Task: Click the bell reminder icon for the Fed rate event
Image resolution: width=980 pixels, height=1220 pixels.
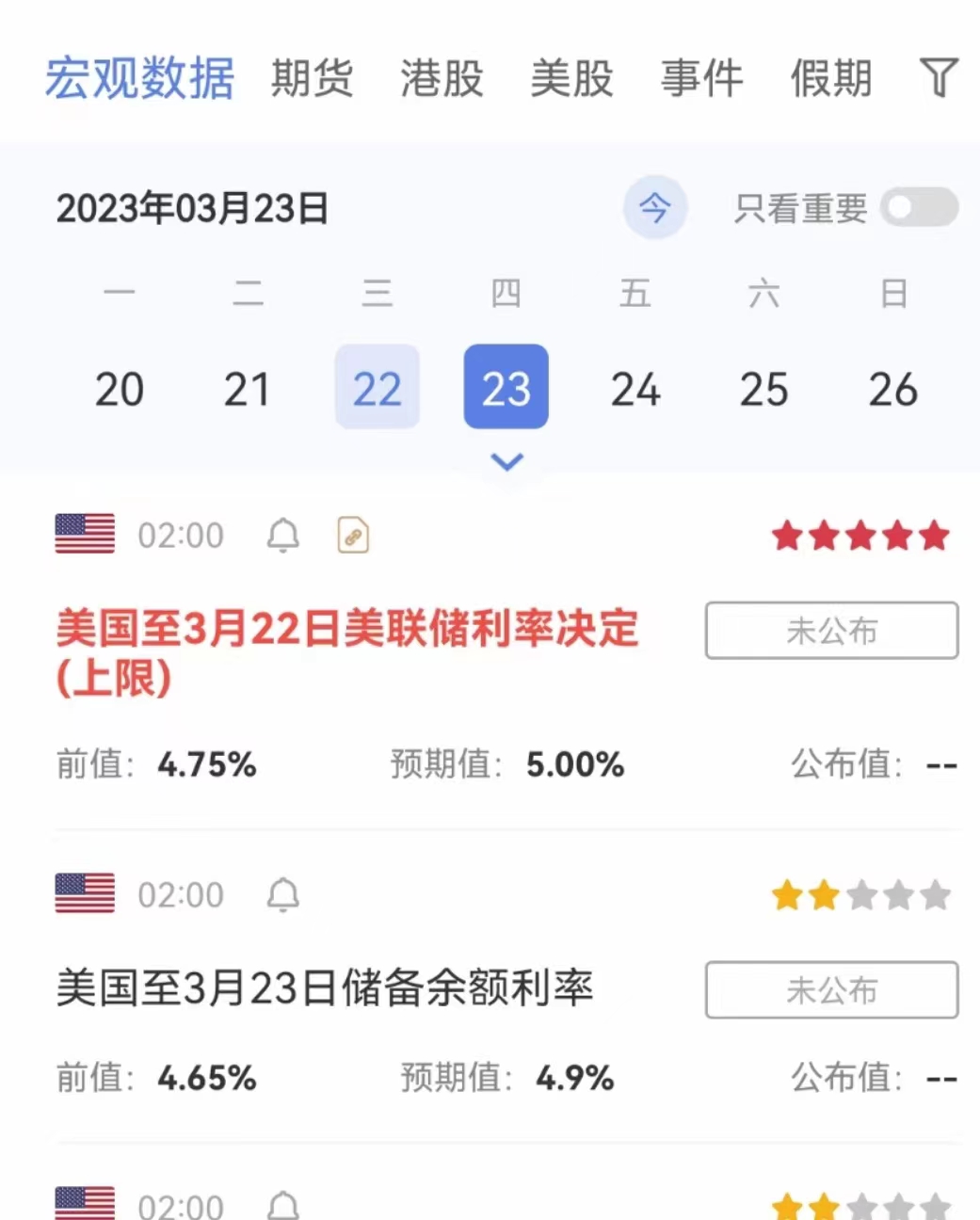Action: click(283, 535)
